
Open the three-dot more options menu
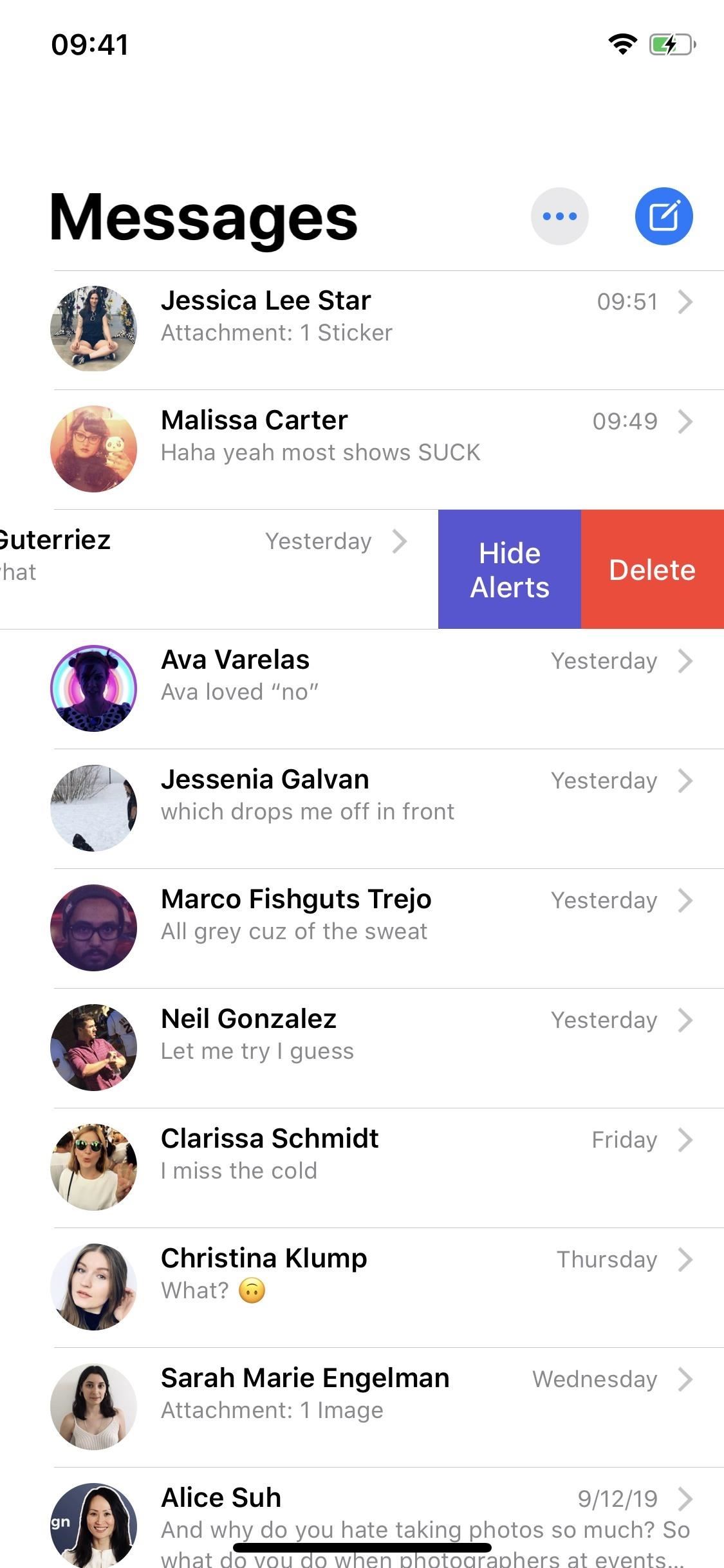[559, 216]
